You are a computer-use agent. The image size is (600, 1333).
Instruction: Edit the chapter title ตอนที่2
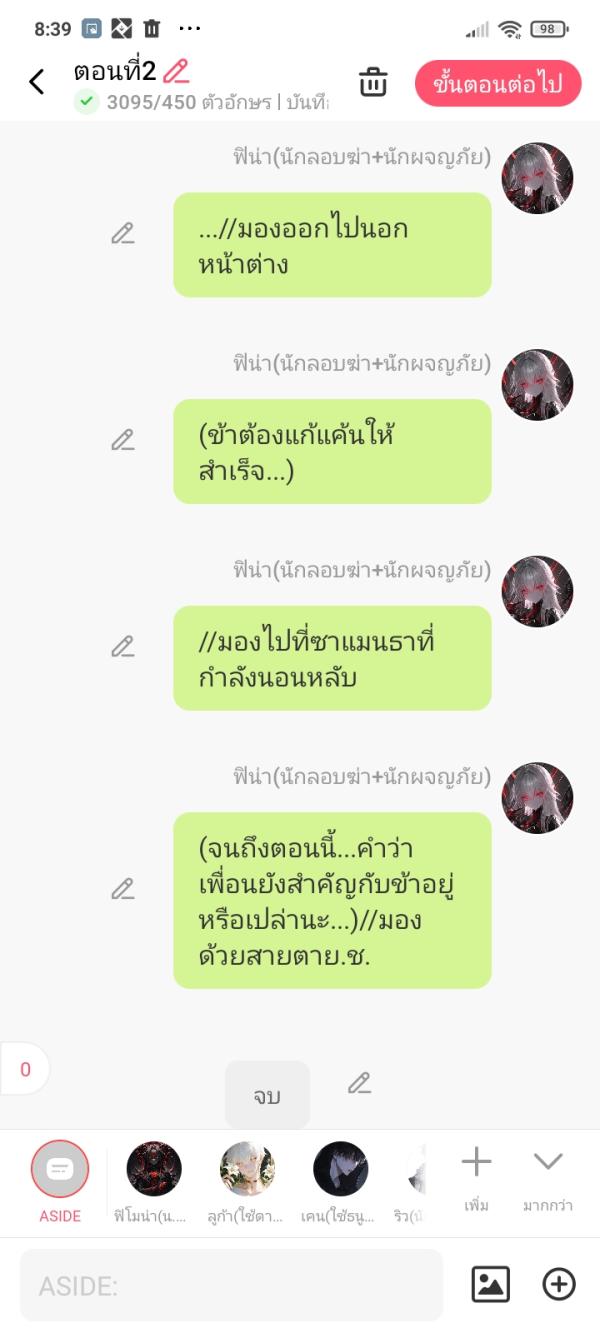[176, 71]
